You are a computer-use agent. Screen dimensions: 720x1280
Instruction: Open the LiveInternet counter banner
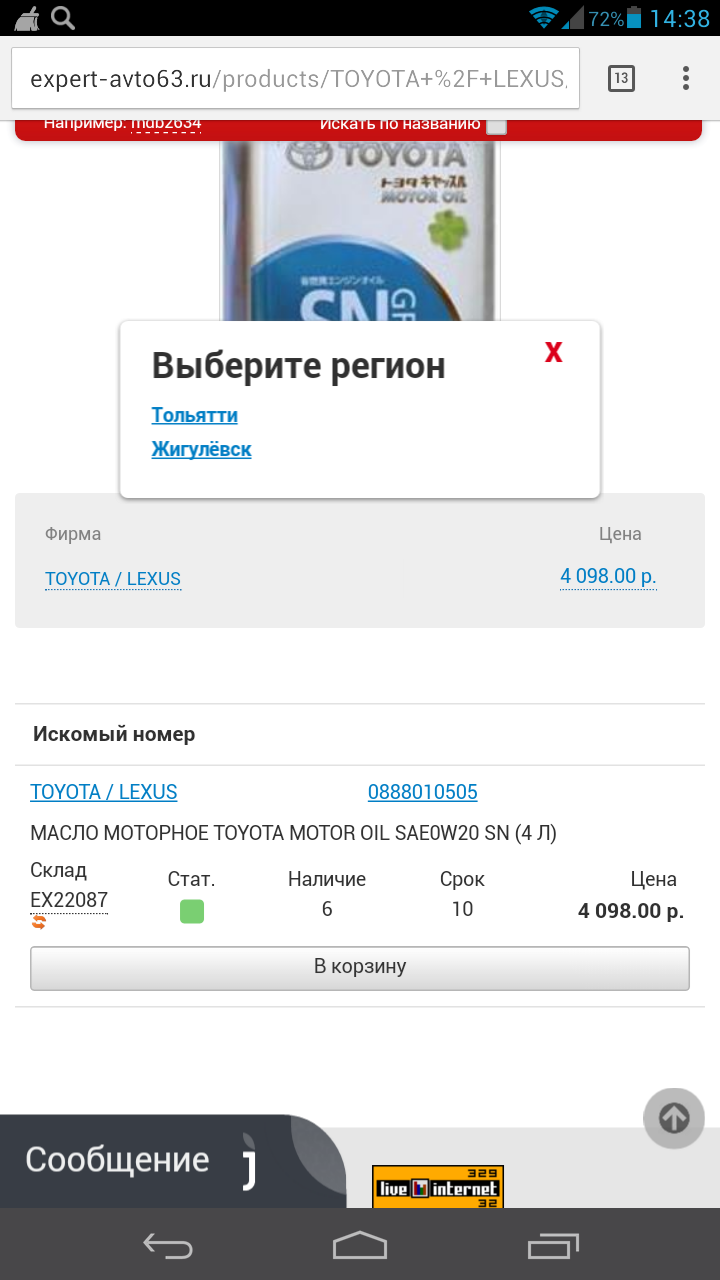tap(438, 1187)
